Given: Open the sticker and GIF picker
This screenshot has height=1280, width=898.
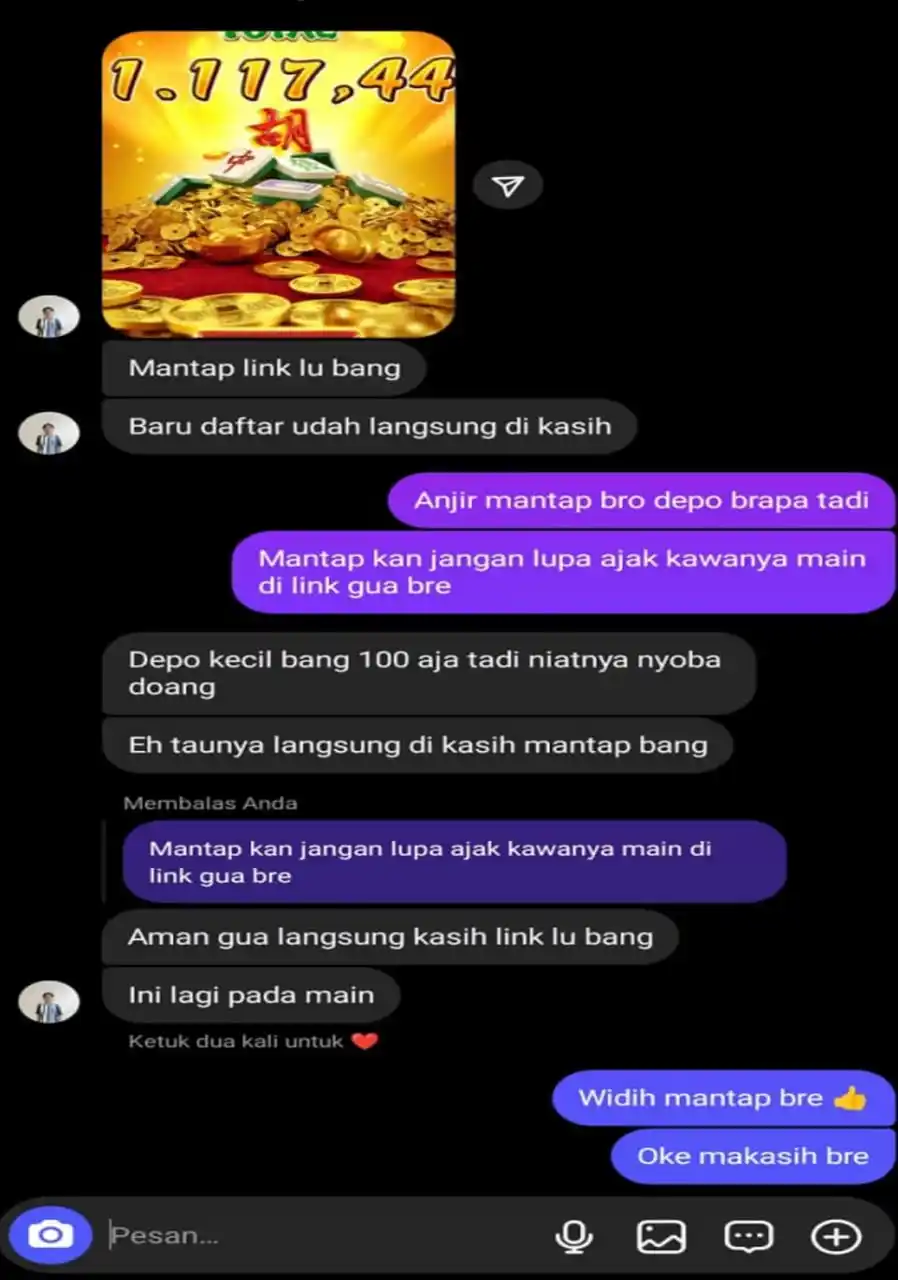Looking at the screenshot, I should [x=748, y=1237].
